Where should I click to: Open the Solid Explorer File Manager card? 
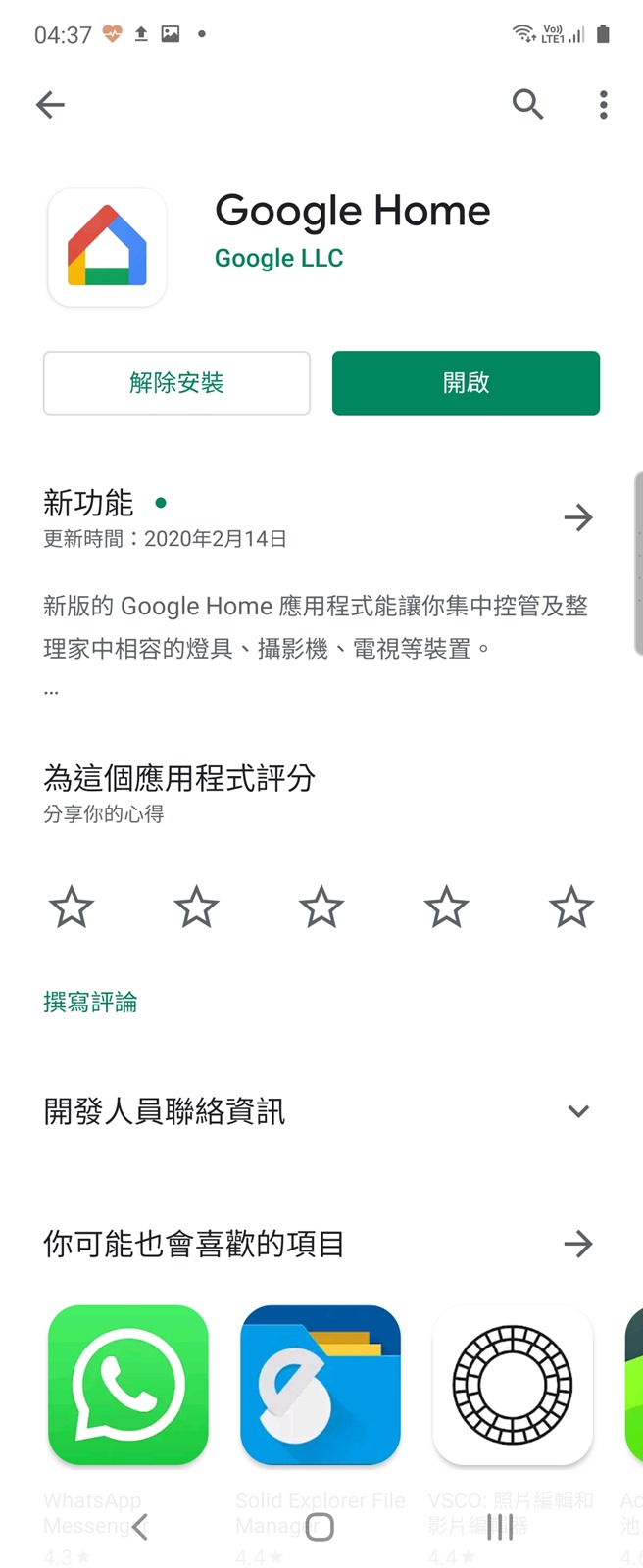tap(321, 1385)
